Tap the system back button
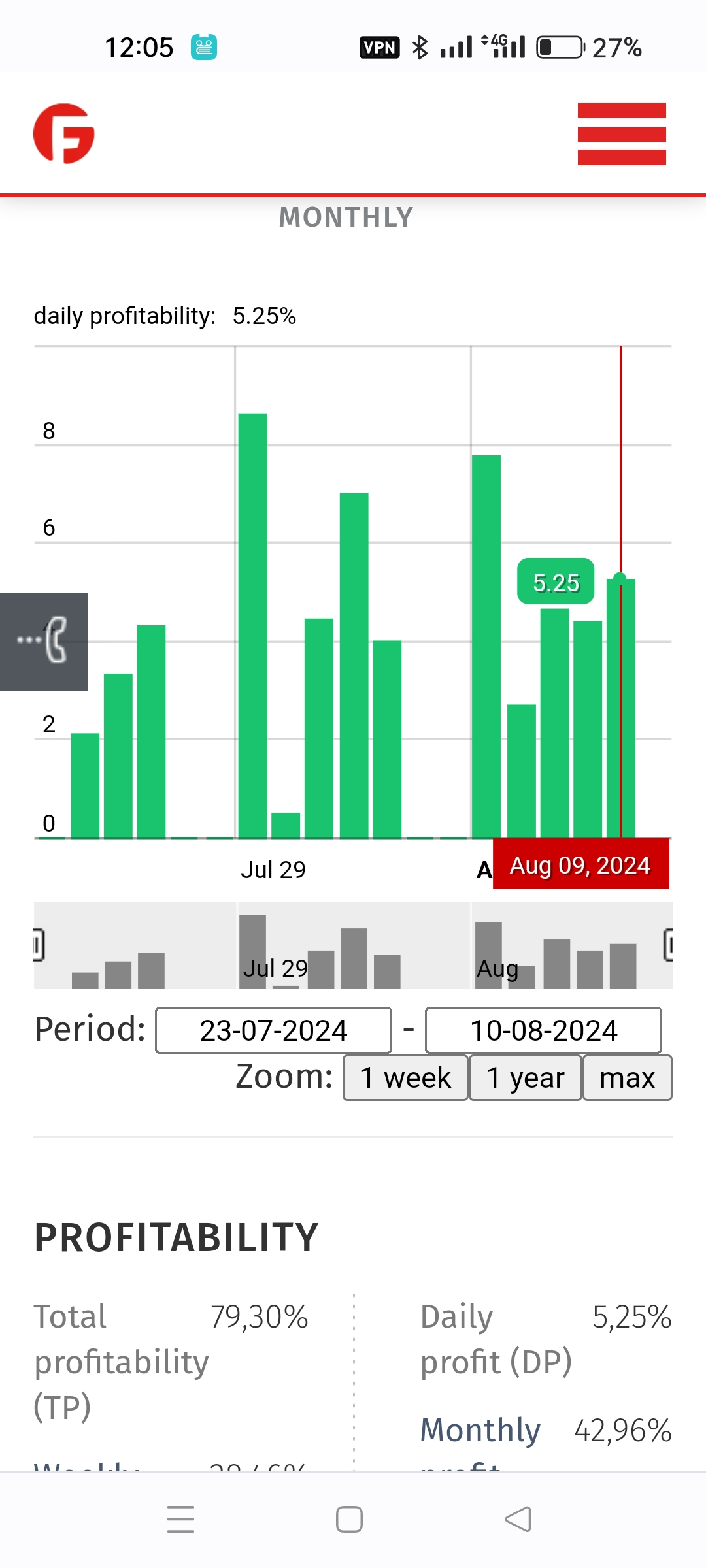706x1568 pixels. [518, 1519]
